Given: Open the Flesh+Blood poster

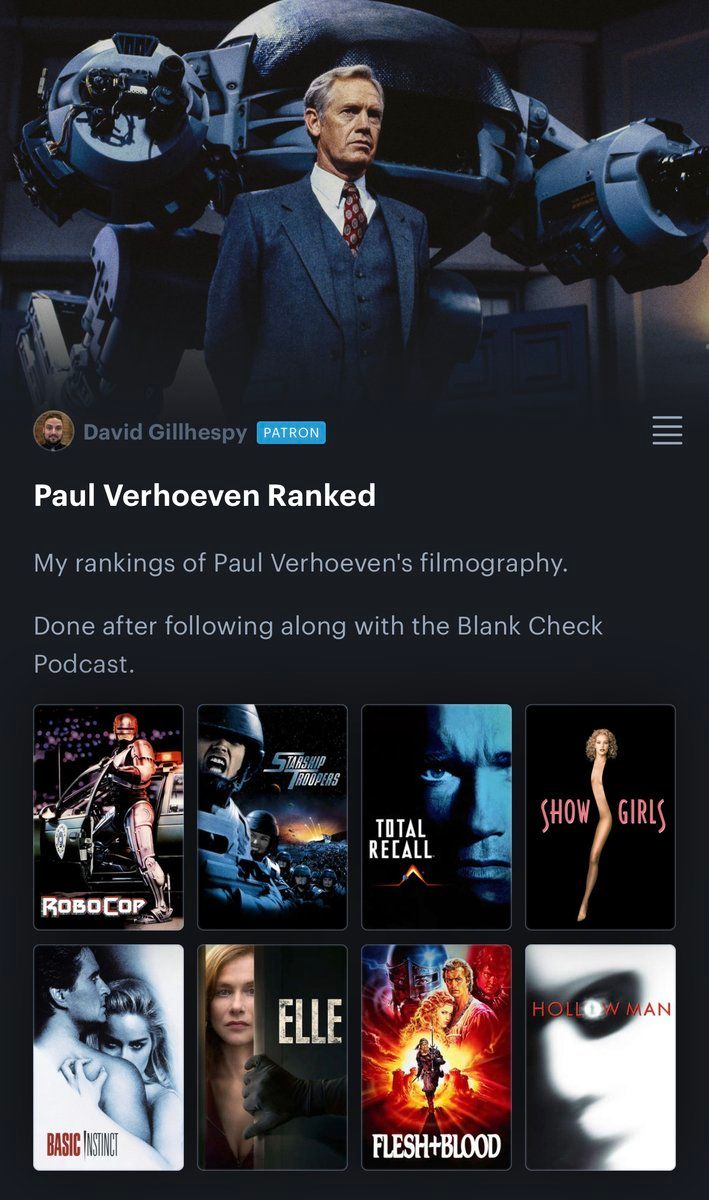Looking at the screenshot, I should (436, 1057).
